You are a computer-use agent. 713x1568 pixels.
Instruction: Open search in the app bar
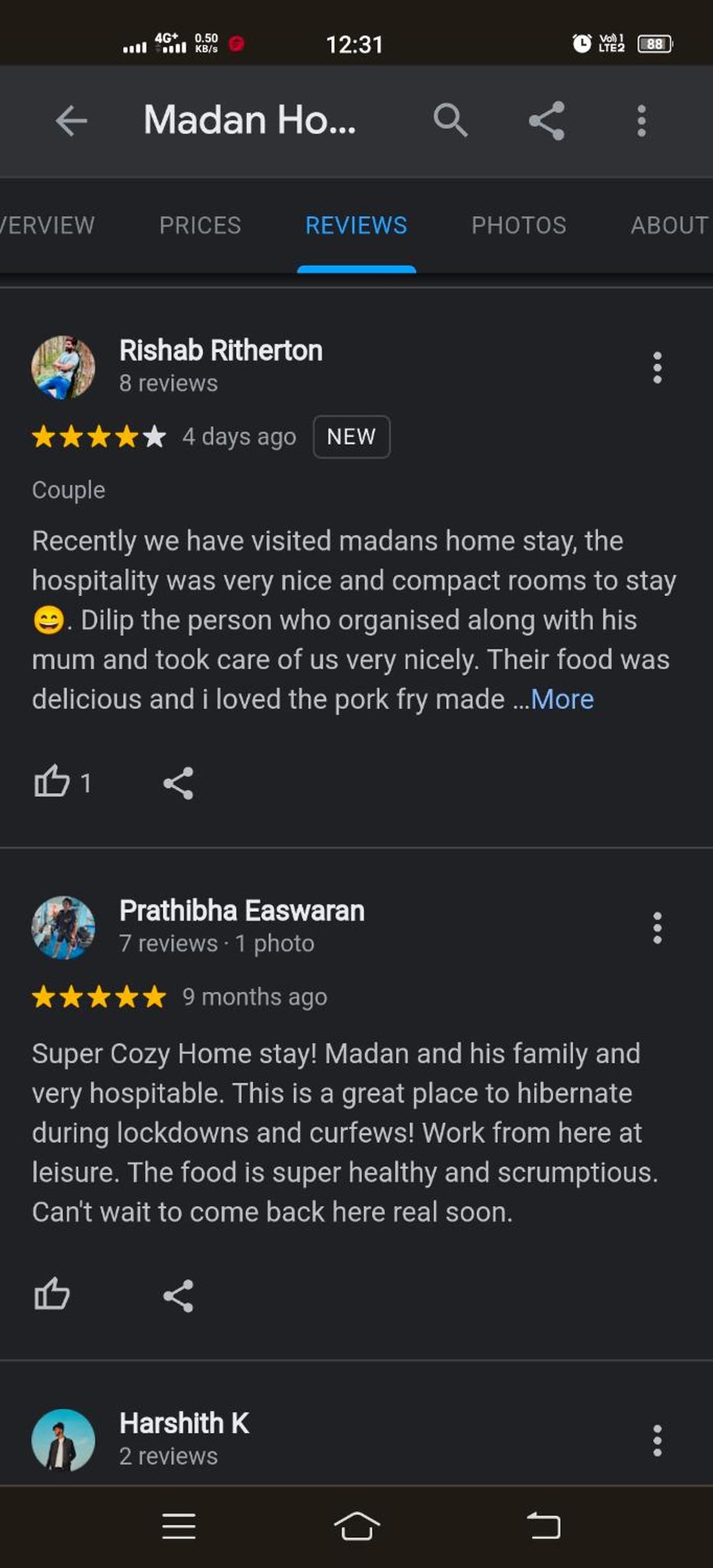coord(451,121)
